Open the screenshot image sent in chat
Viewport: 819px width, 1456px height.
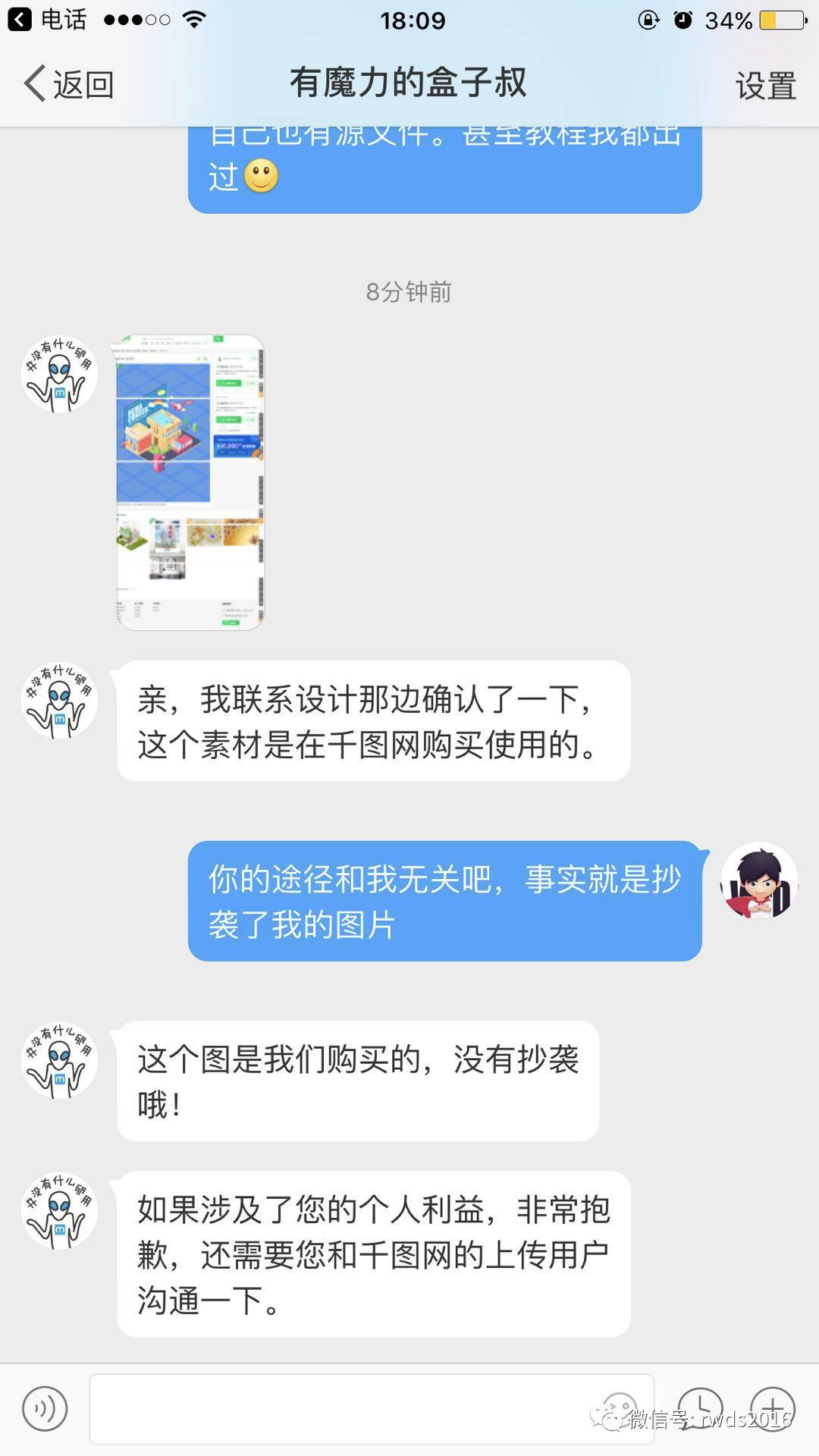pos(190,482)
